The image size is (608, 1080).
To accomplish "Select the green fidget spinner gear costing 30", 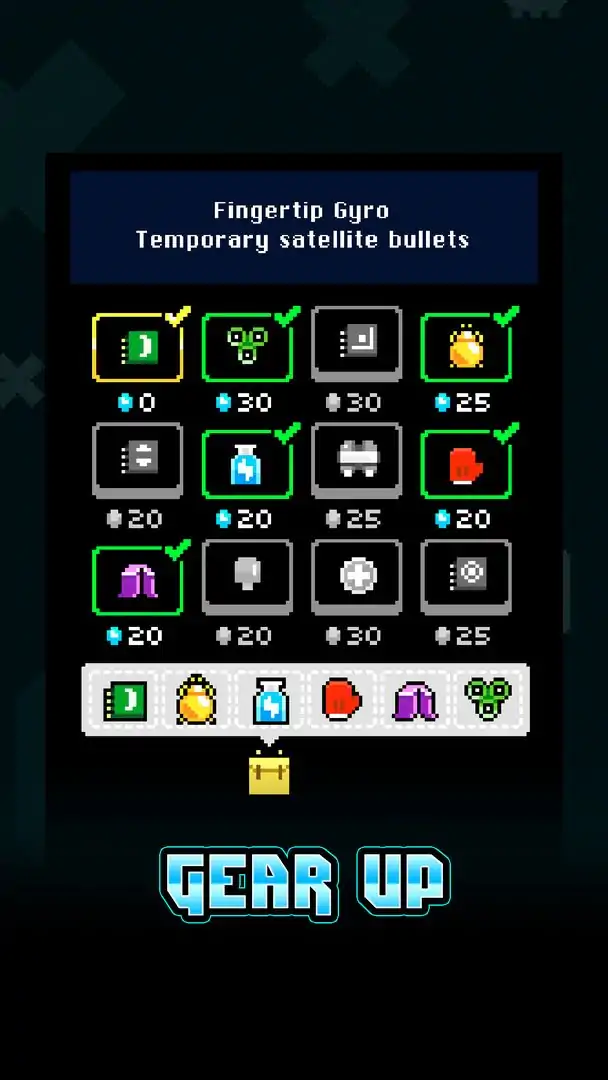I will click(247, 347).
